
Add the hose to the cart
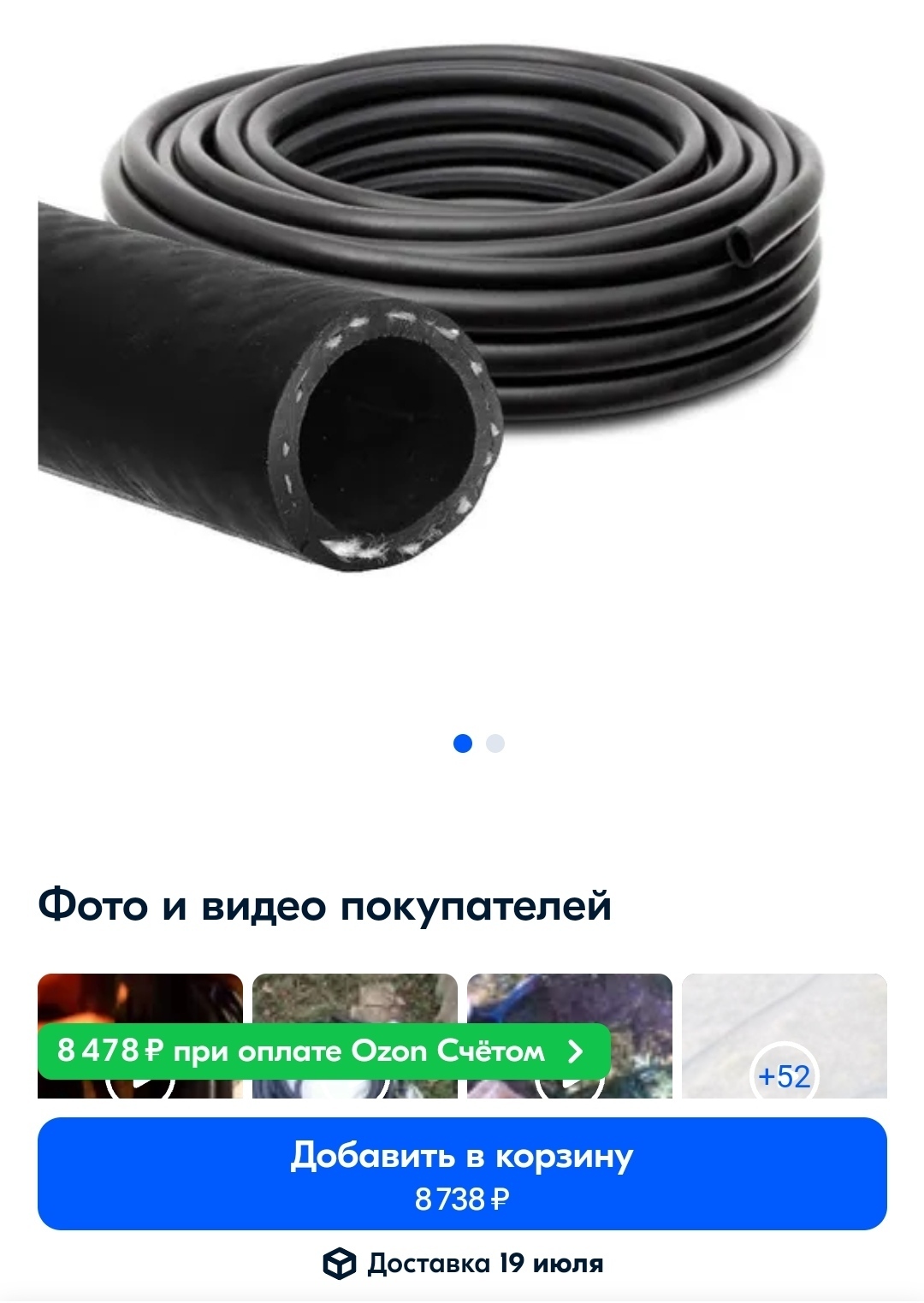click(462, 1173)
